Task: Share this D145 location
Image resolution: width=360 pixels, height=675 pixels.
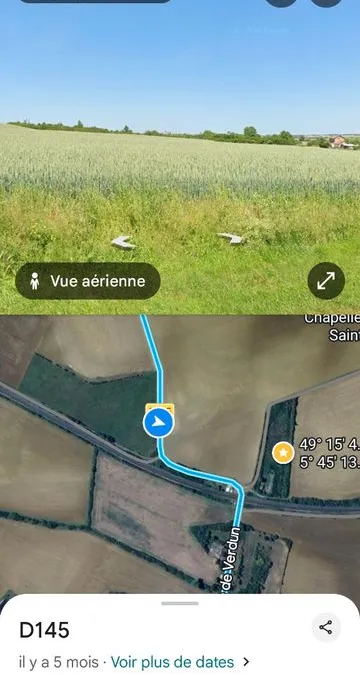Action: (x=326, y=627)
